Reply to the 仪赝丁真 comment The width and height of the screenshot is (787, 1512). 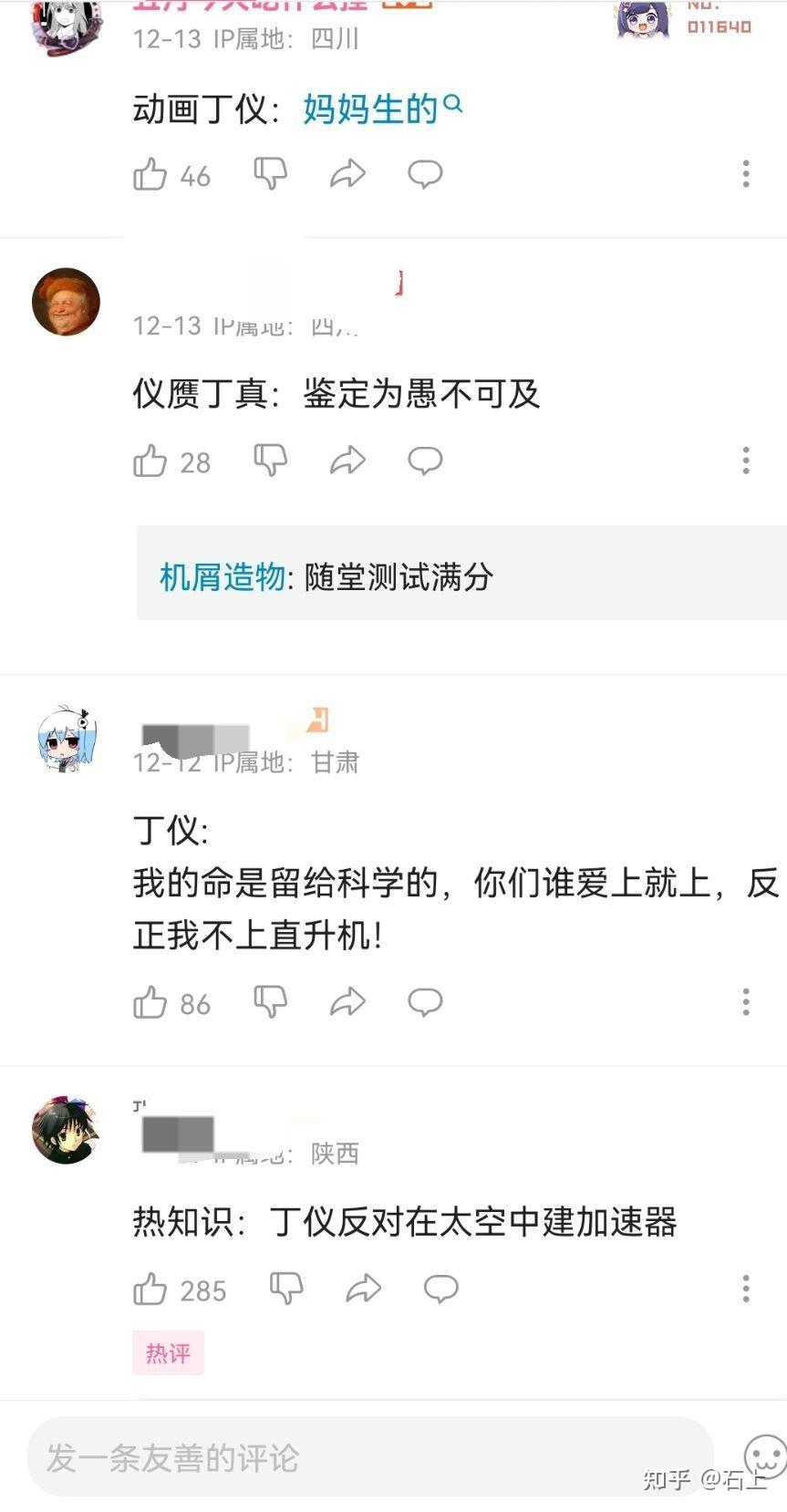(x=425, y=461)
